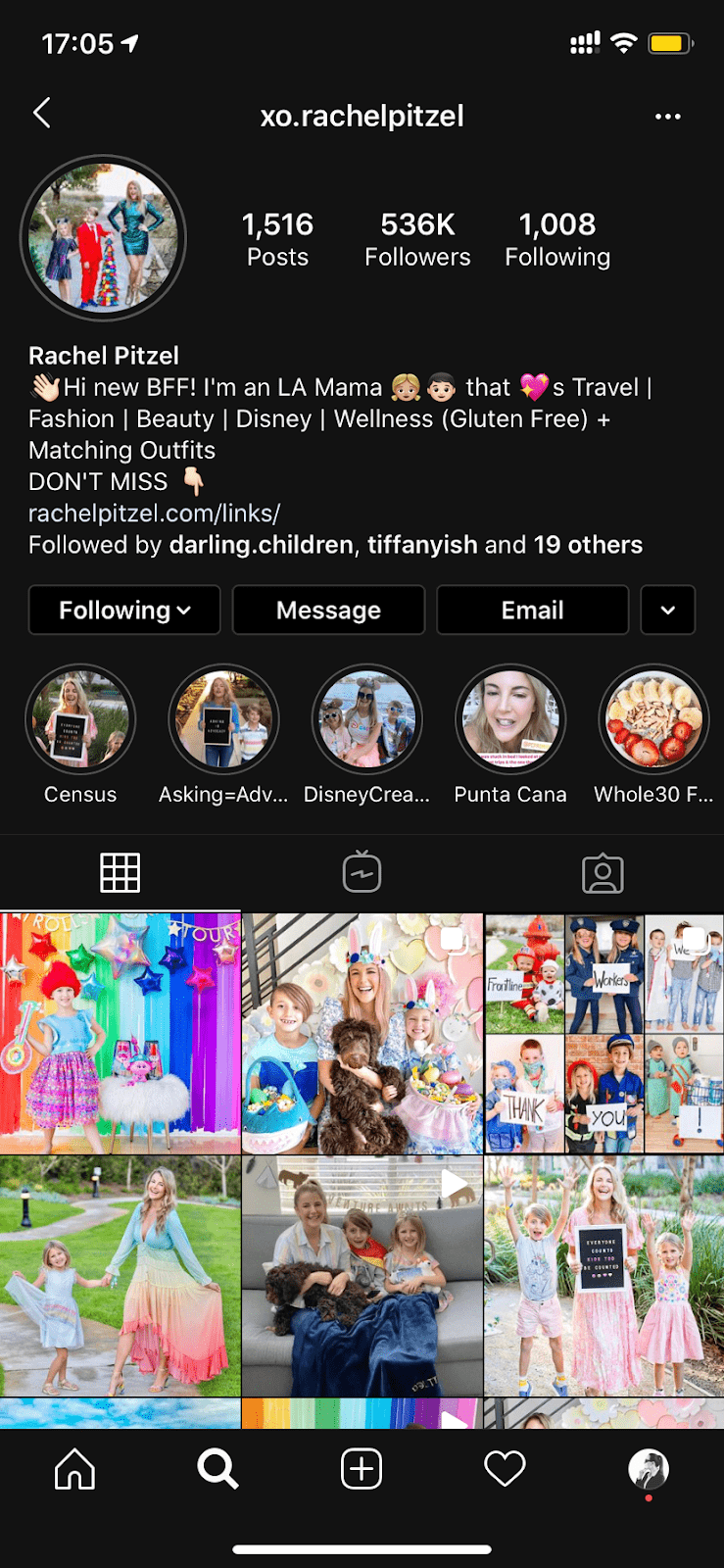Open the rachelpitzel.com/links/ bio link
The image size is (724, 1568).
coord(154,513)
